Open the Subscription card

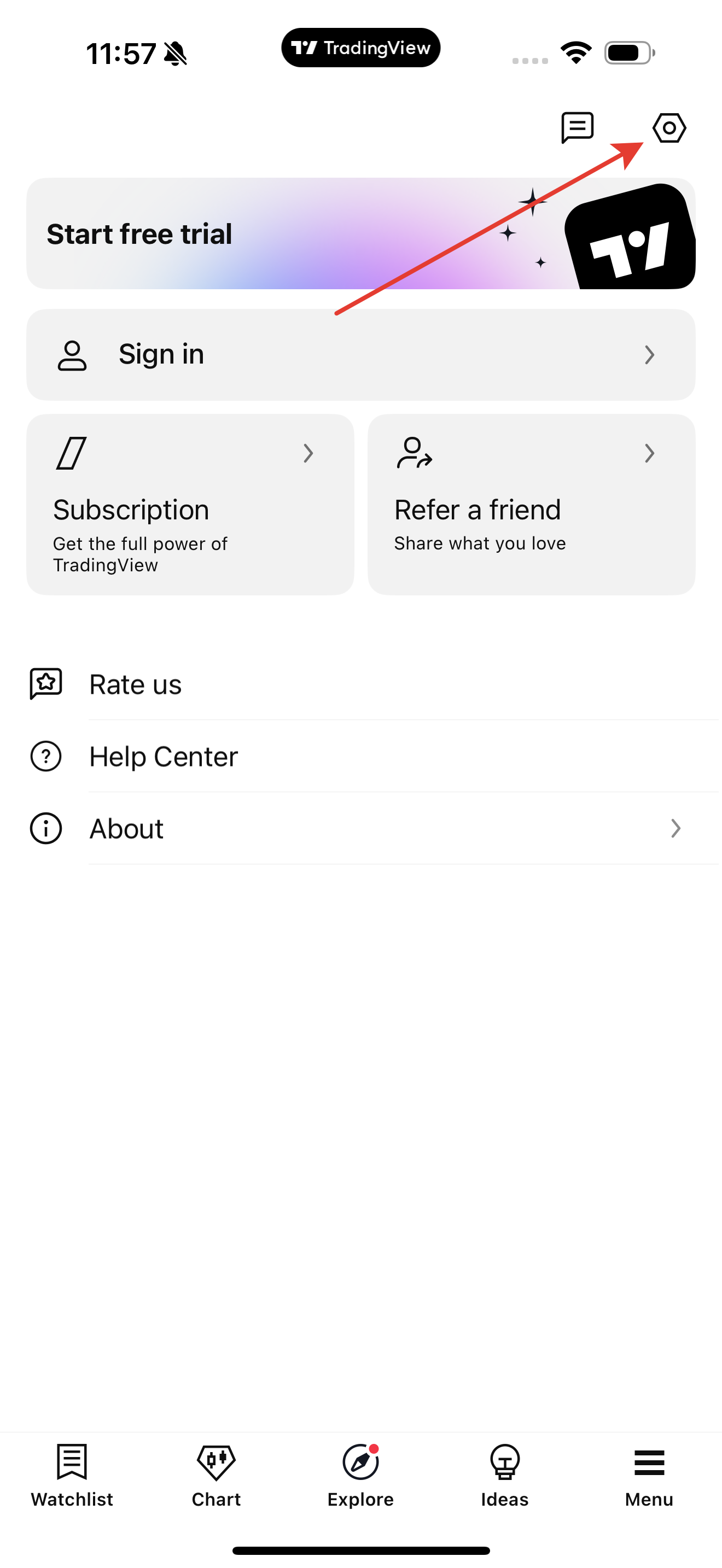(x=190, y=504)
